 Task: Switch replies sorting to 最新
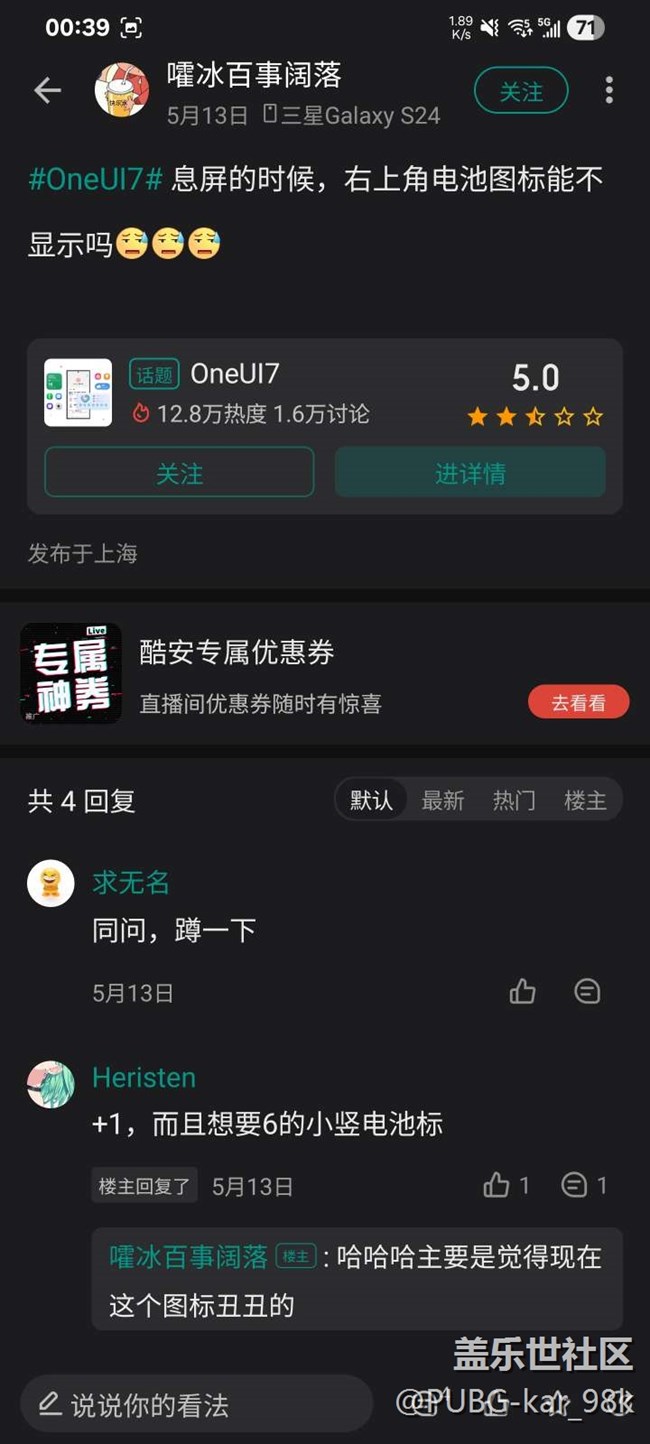pyautogui.click(x=442, y=800)
